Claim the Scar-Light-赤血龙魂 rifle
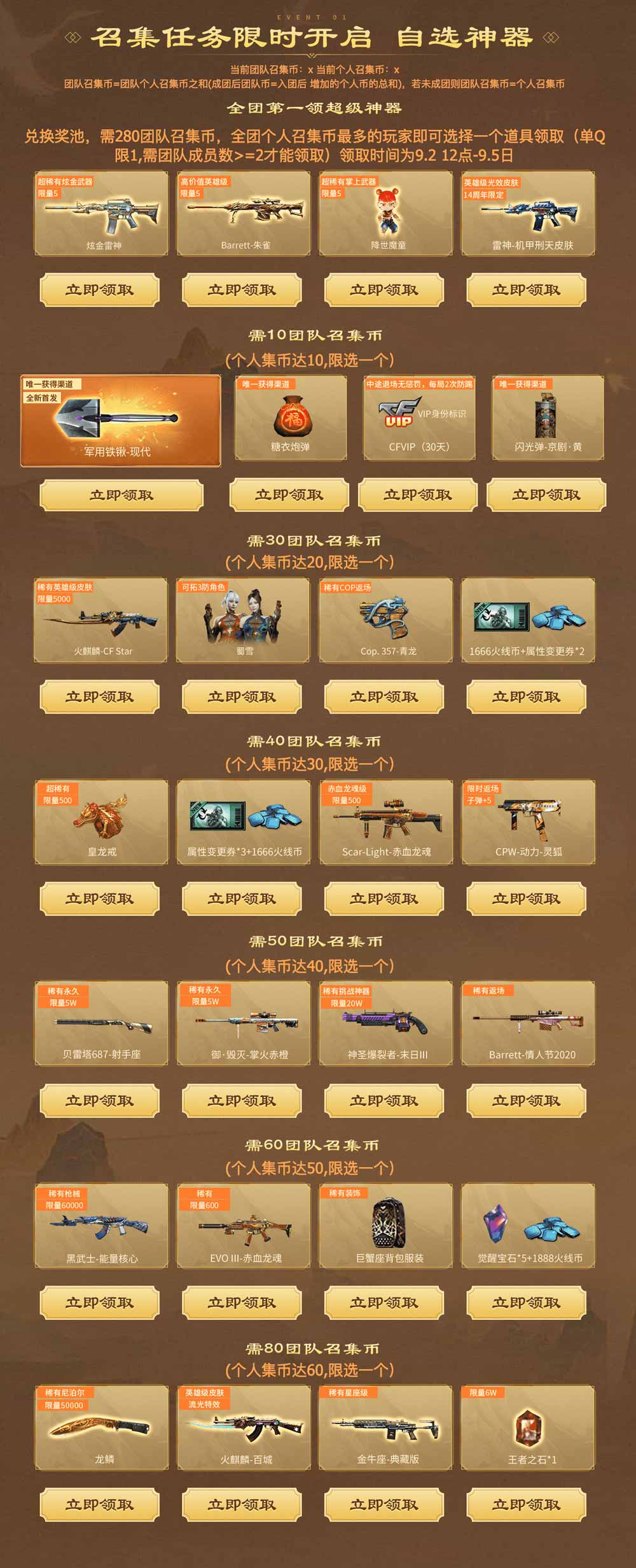The image size is (636, 1568). 384,899
